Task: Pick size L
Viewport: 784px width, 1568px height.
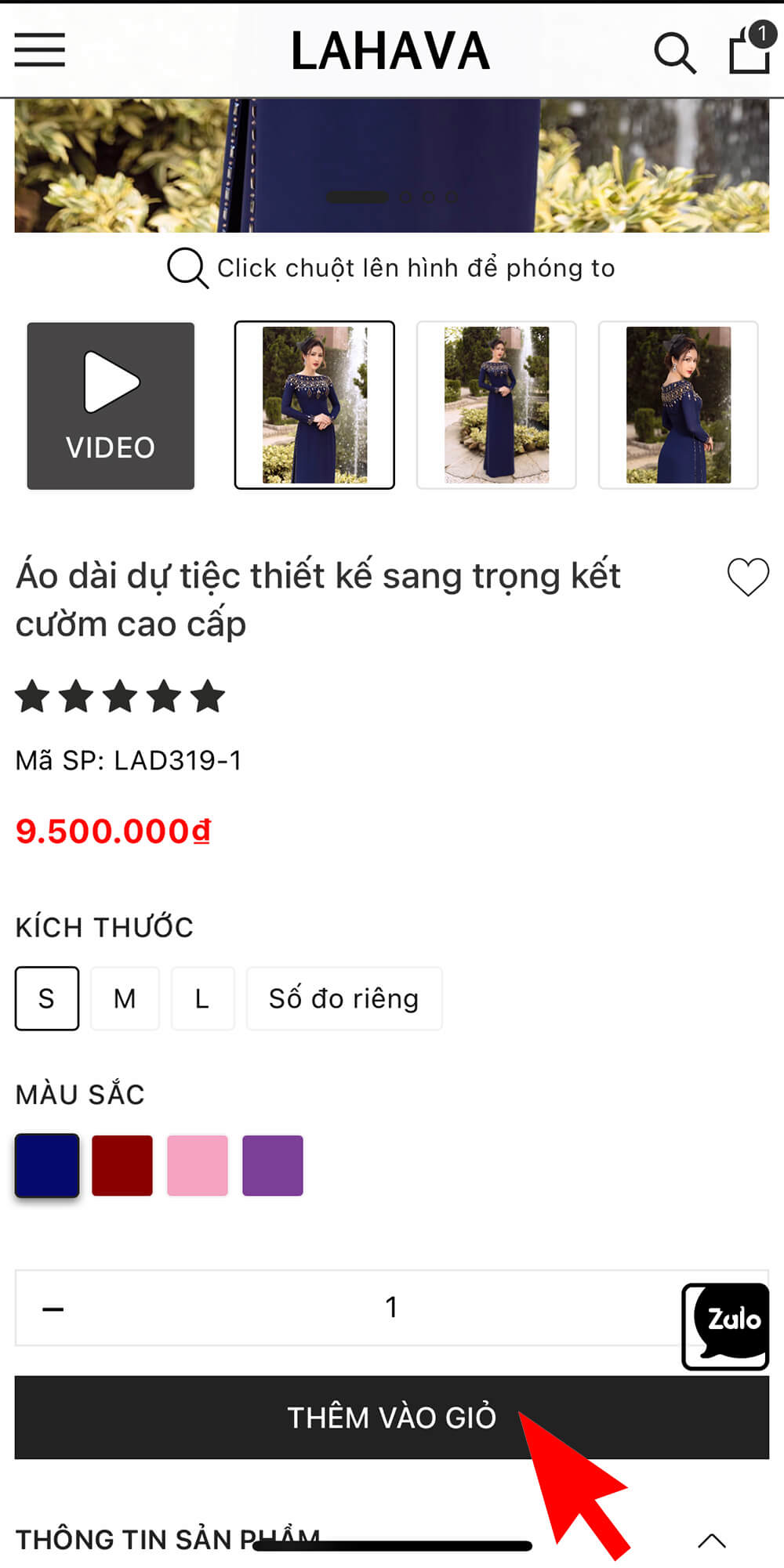Action: [202, 998]
